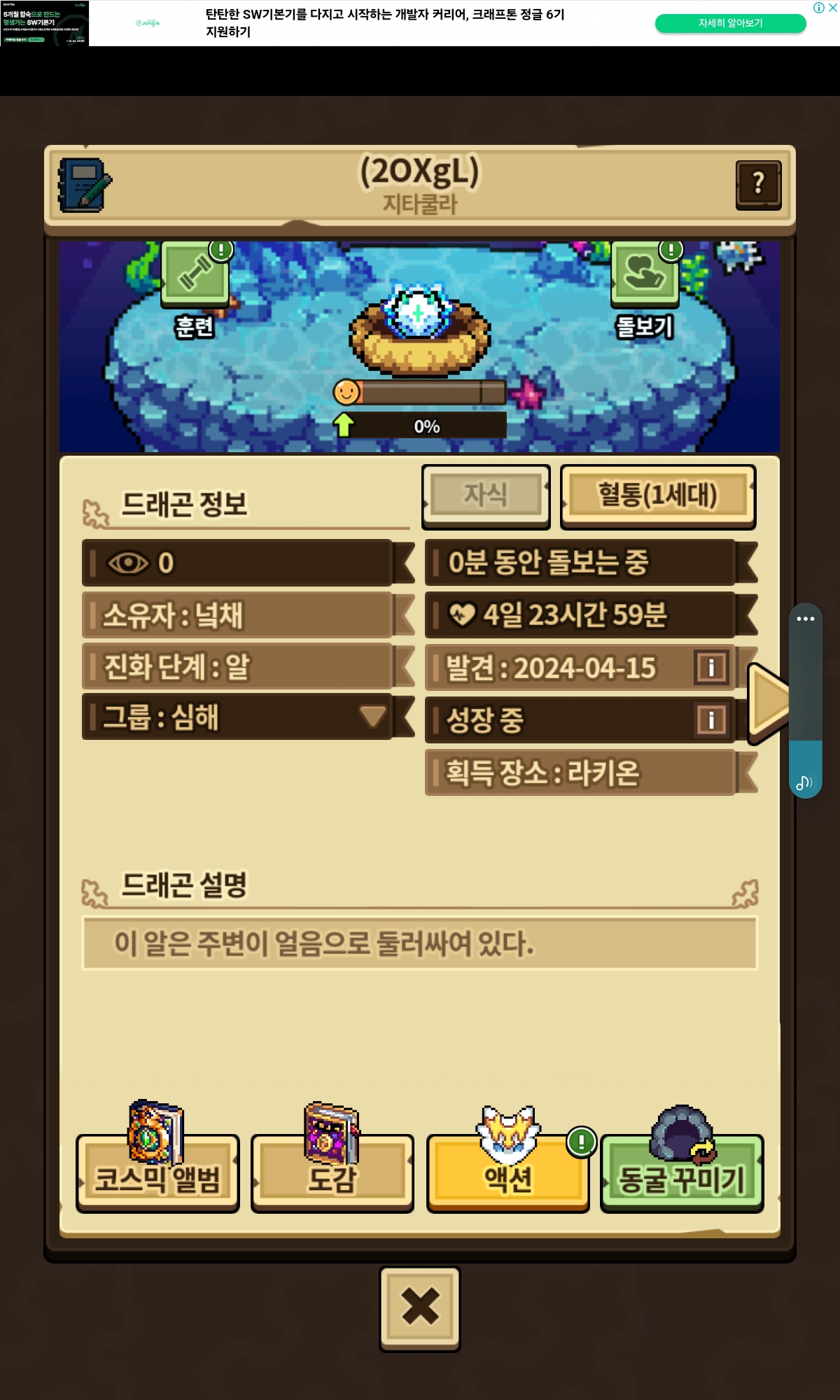This screenshot has height=1400, width=840.
Task: Toggle the sound icon on side panel
Action: click(x=804, y=782)
